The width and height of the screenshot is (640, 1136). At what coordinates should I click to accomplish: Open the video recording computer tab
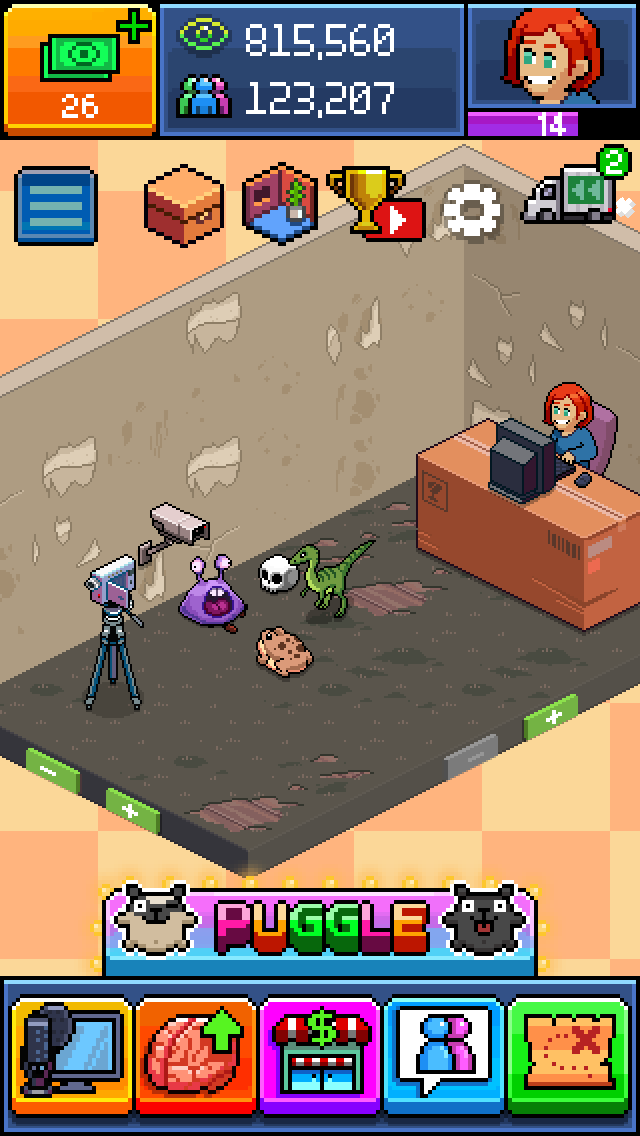72,1054
